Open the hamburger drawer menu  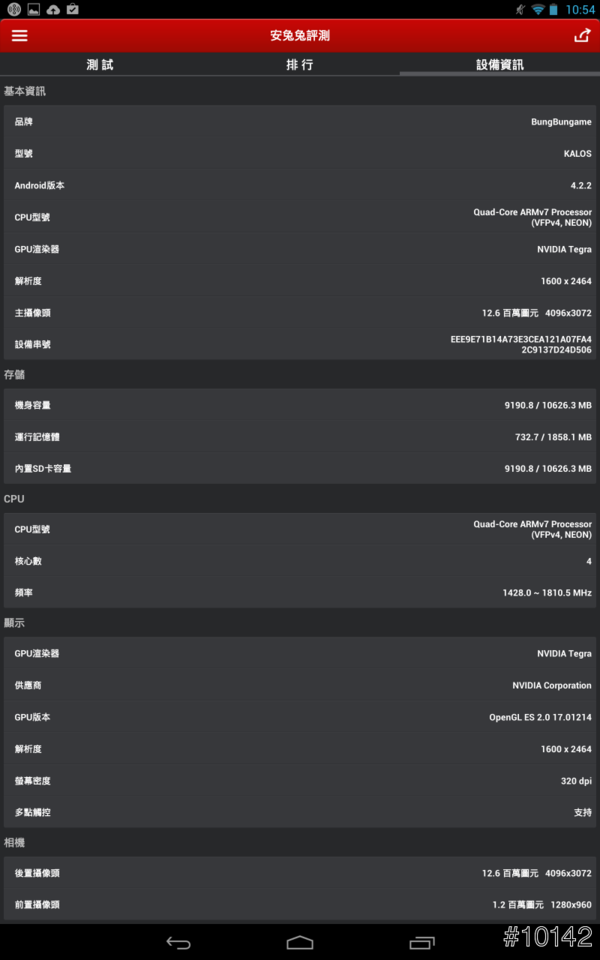20,35
